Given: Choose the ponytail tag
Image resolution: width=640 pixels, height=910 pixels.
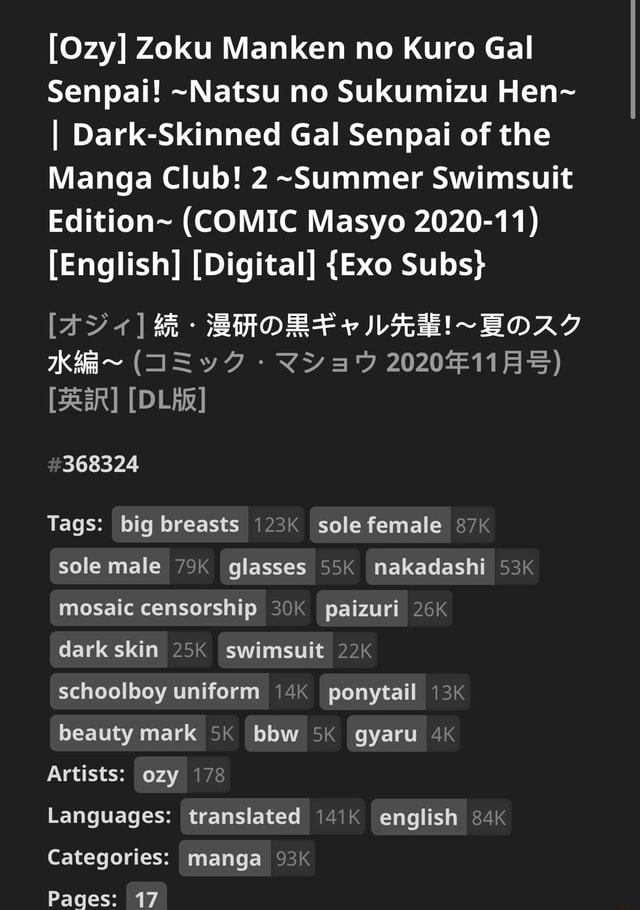Looking at the screenshot, I should click(x=372, y=692).
